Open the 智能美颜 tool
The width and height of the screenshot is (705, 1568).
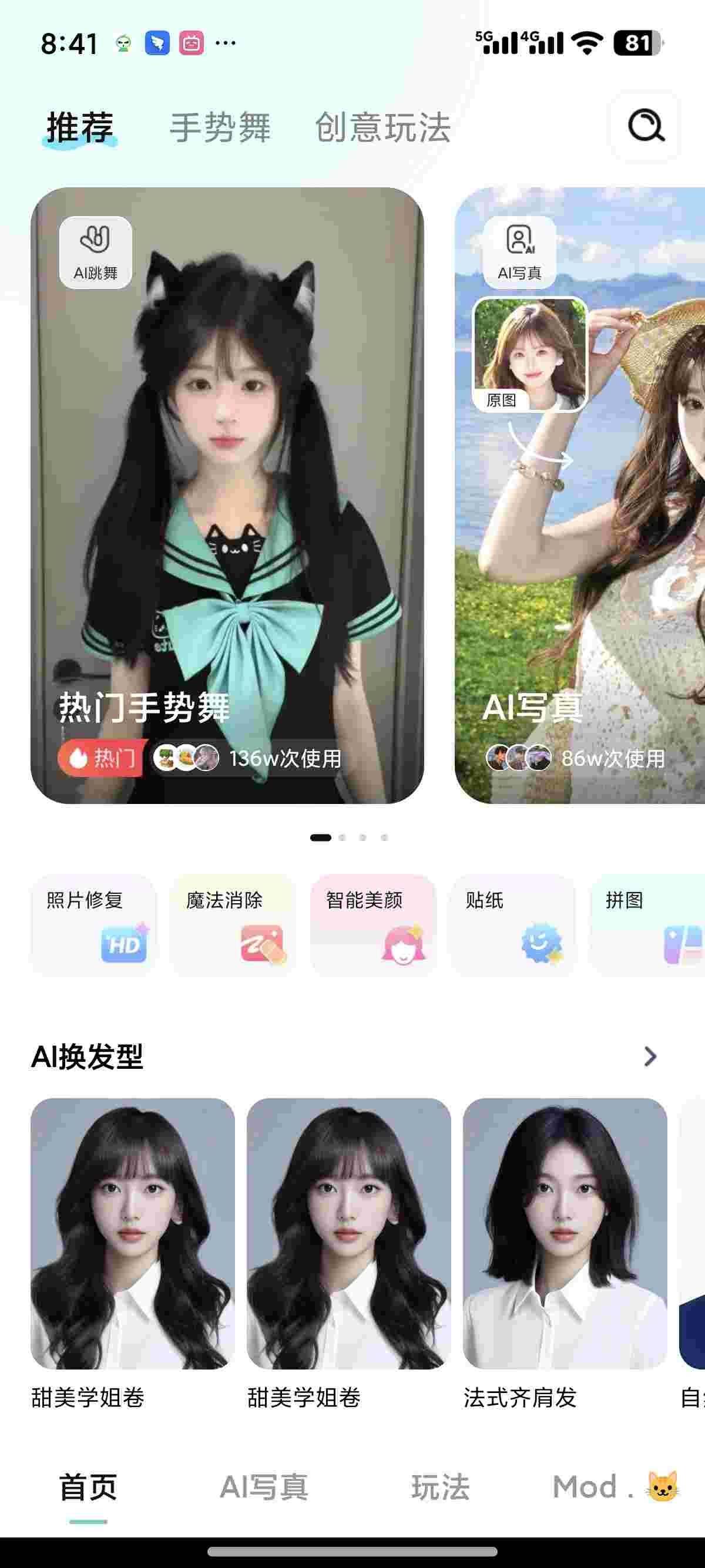373,924
